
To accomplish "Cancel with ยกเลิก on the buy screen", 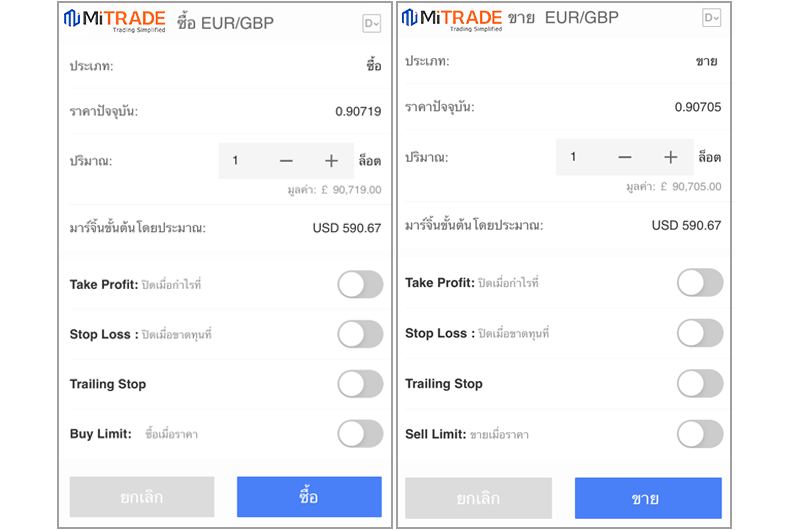I will tap(141, 497).
